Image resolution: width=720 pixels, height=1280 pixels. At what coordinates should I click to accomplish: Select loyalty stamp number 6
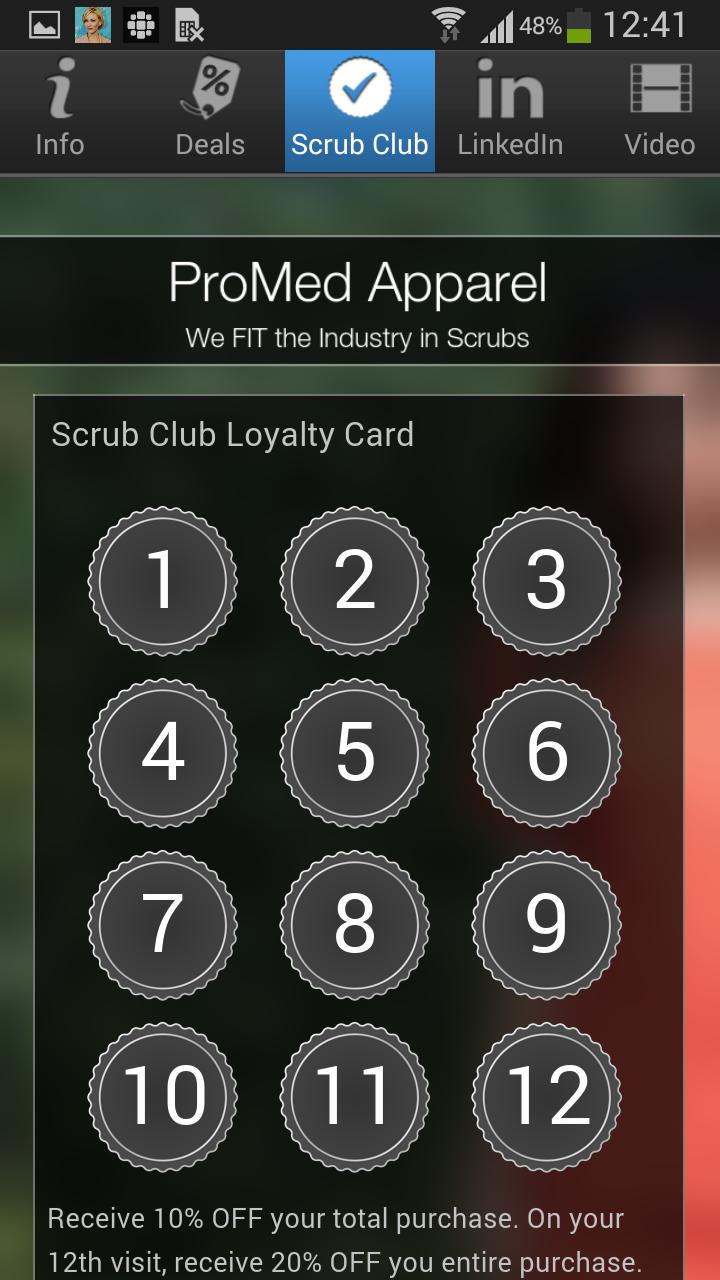click(x=546, y=752)
